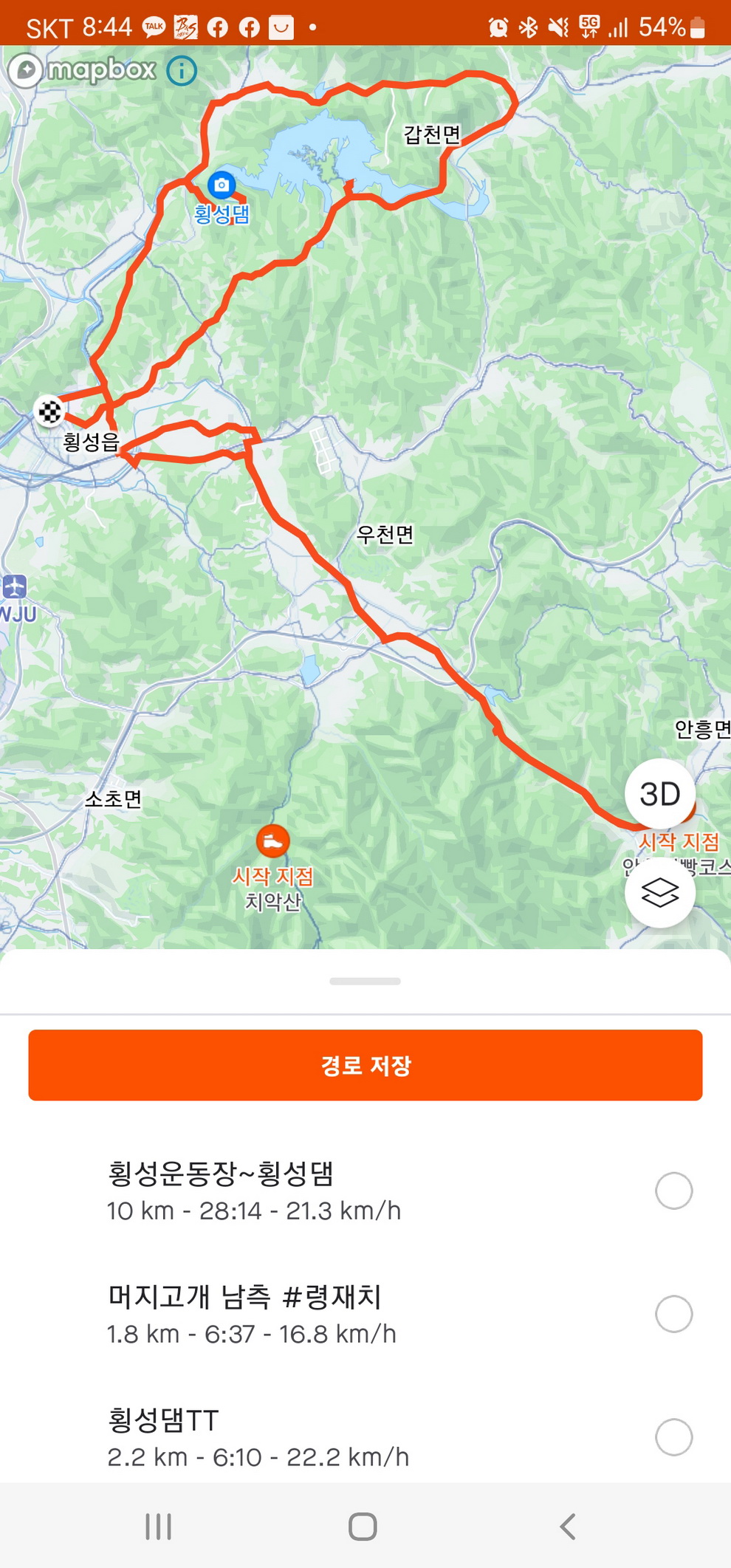Viewport: 731px width, 1568px height.
Task: Switch the map to 3D view
Action: [659, 794]
